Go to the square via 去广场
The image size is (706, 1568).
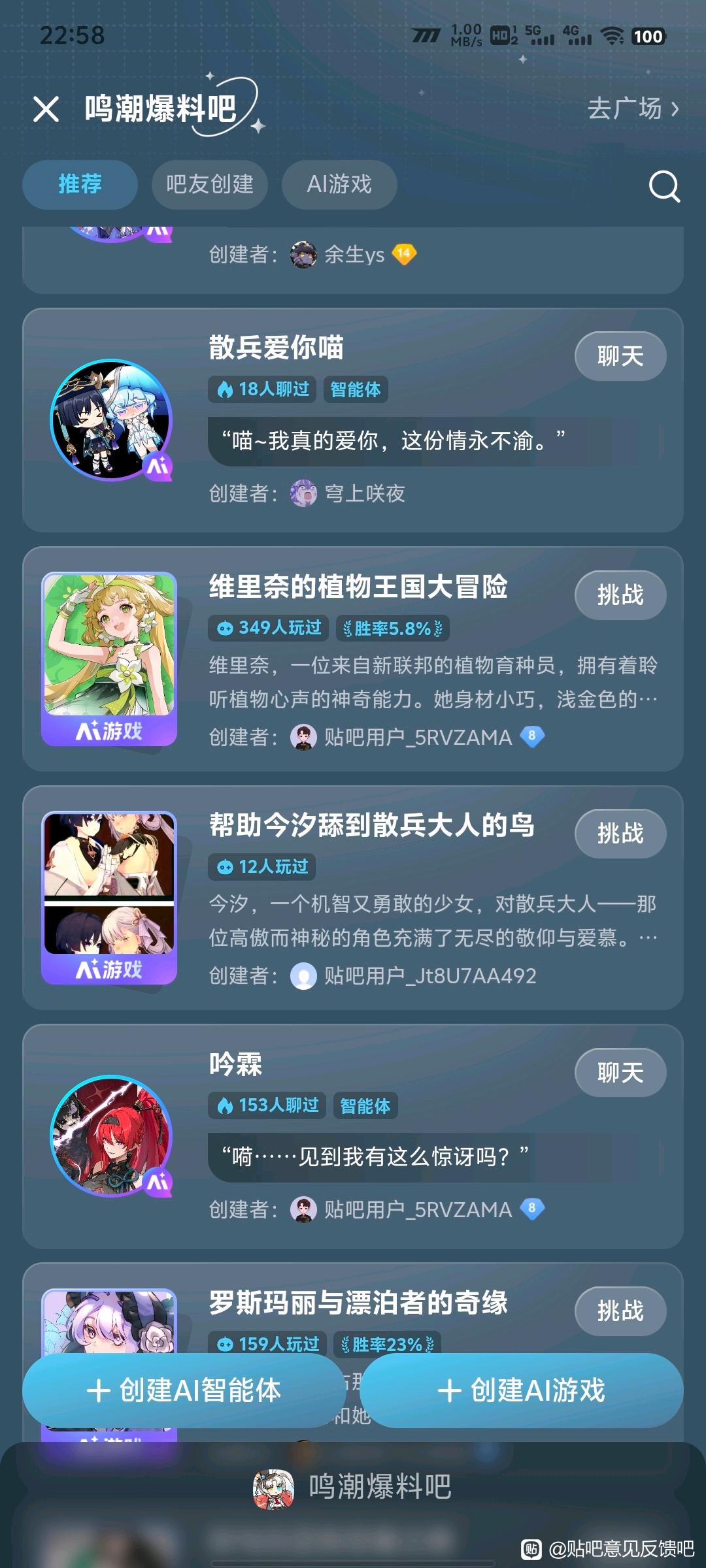[633, 108]
